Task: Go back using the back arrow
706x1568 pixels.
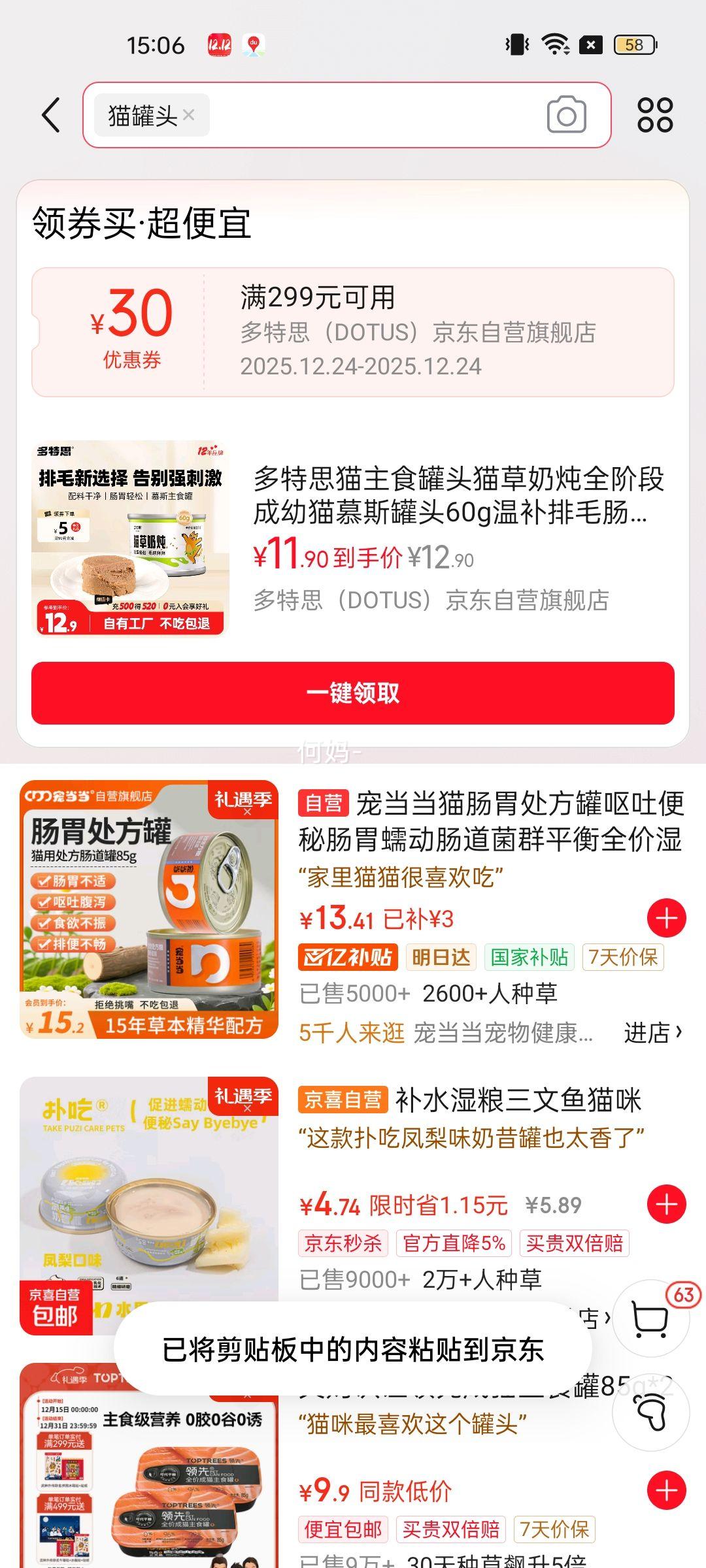Action: pos(51,116)
